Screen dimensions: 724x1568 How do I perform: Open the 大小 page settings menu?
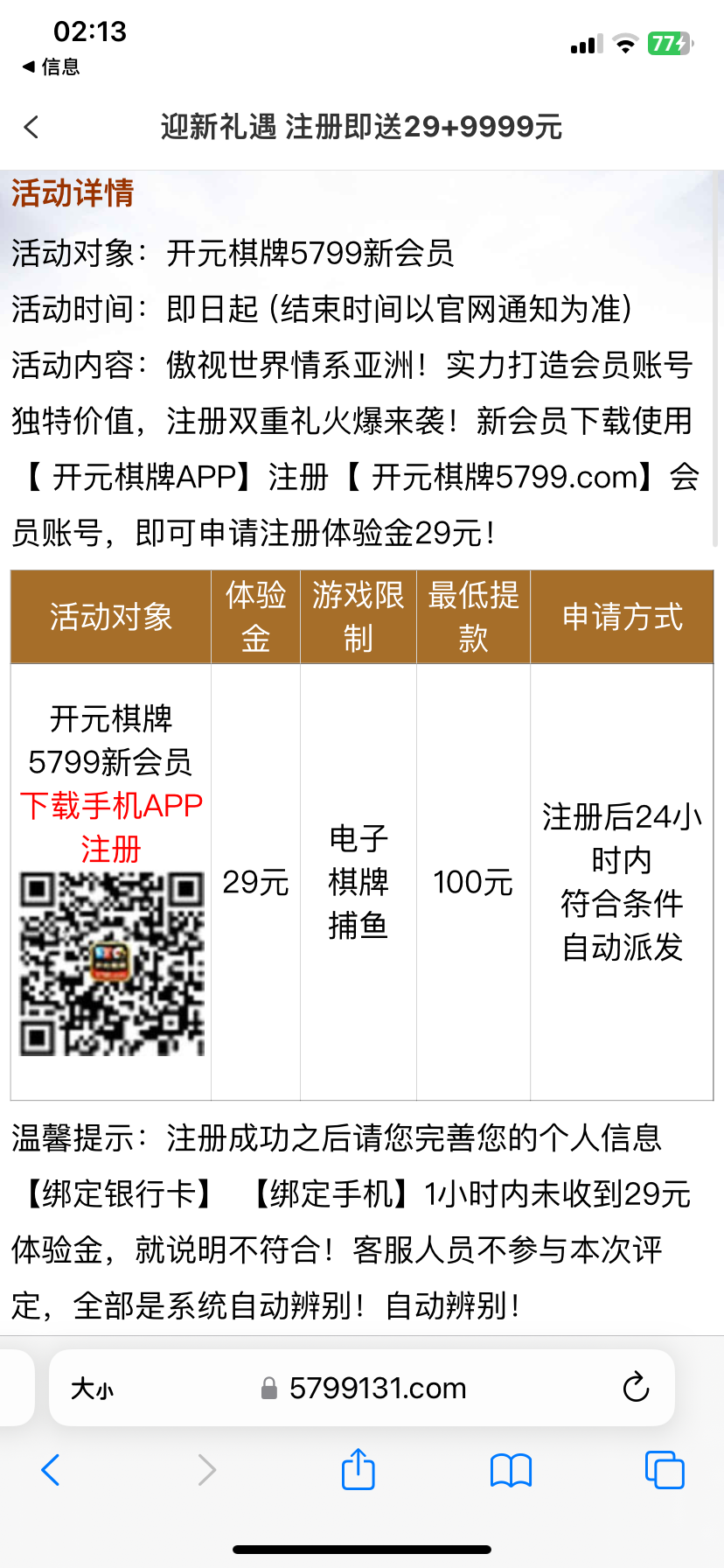(92, 1389)
